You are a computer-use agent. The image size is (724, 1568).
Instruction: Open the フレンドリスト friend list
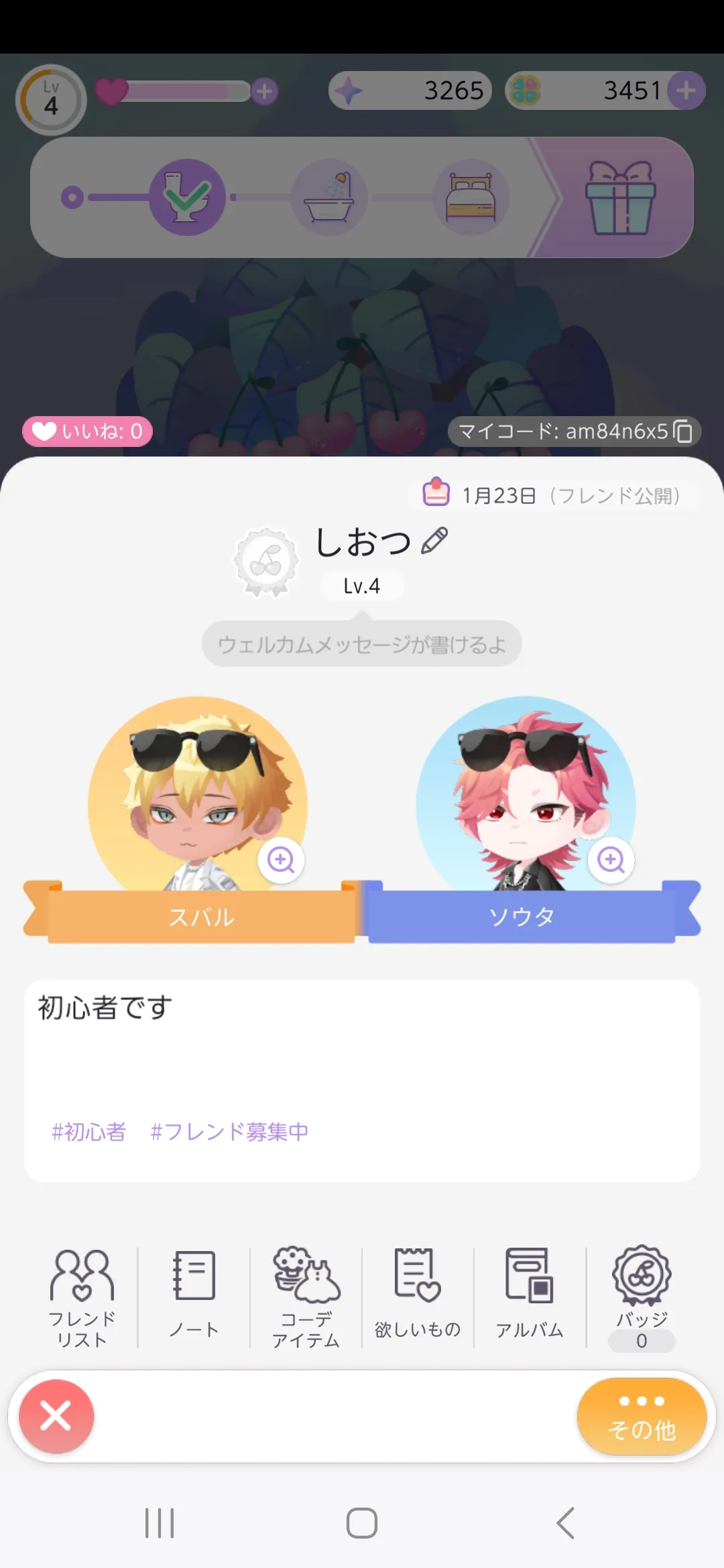pos(82,1298)
